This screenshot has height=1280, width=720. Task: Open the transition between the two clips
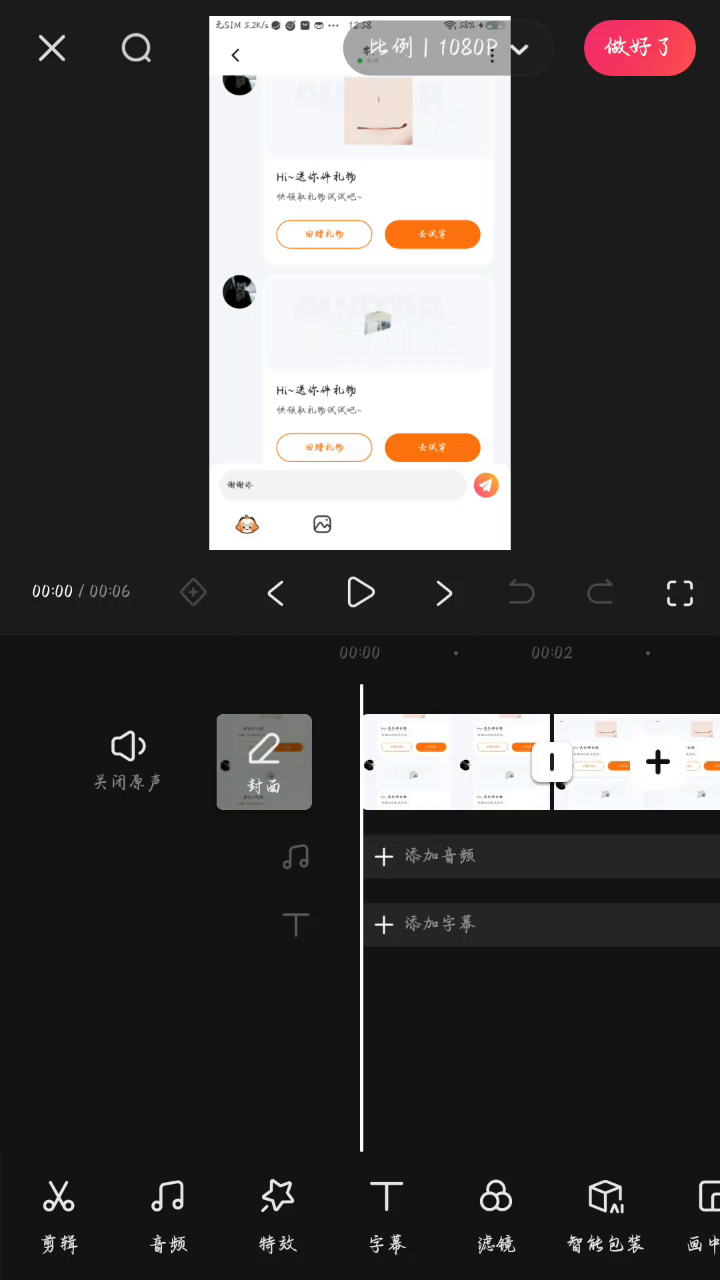[x=551, y=762]
